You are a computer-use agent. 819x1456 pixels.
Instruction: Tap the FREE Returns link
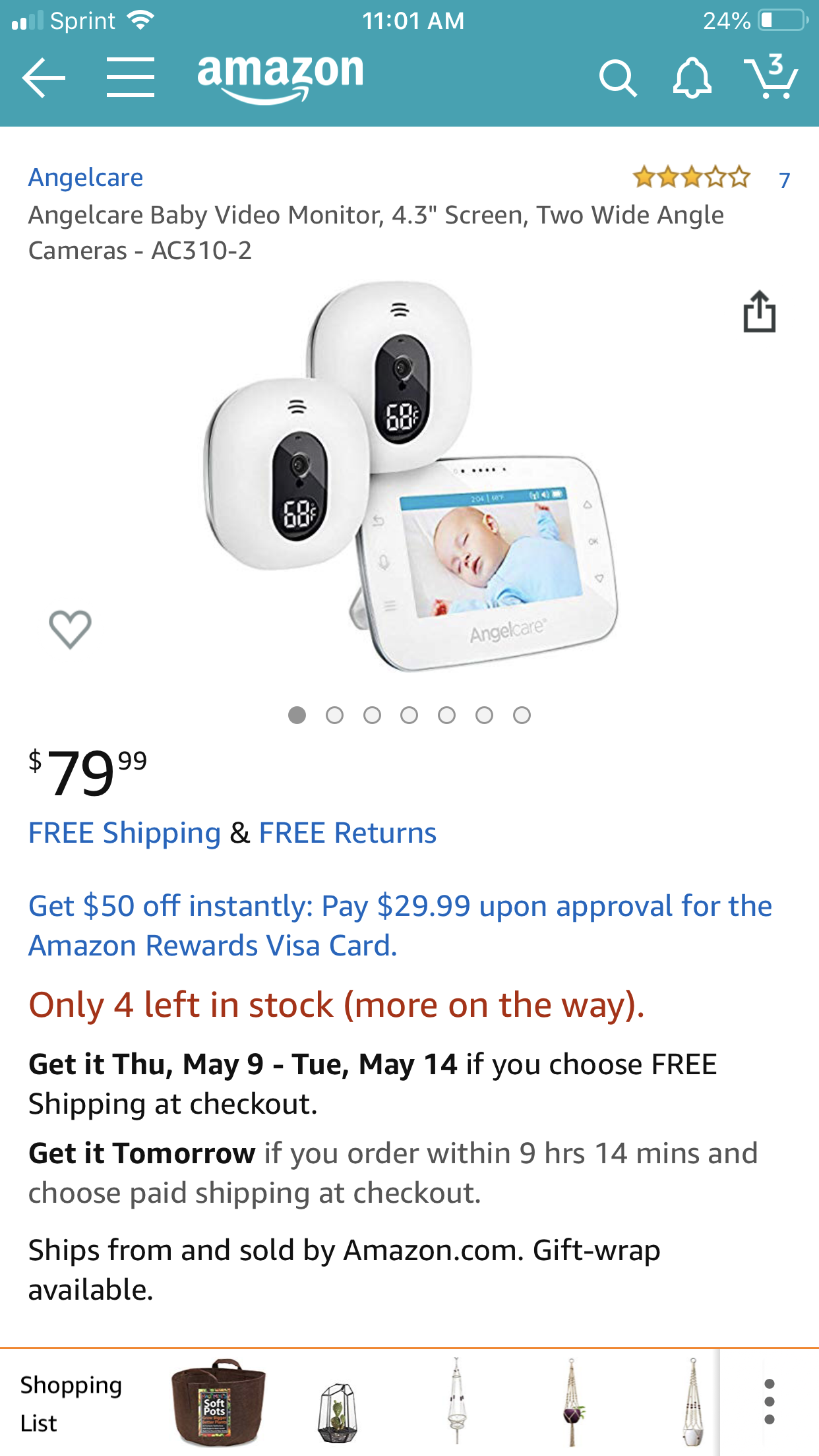click(x=348, y=833)
